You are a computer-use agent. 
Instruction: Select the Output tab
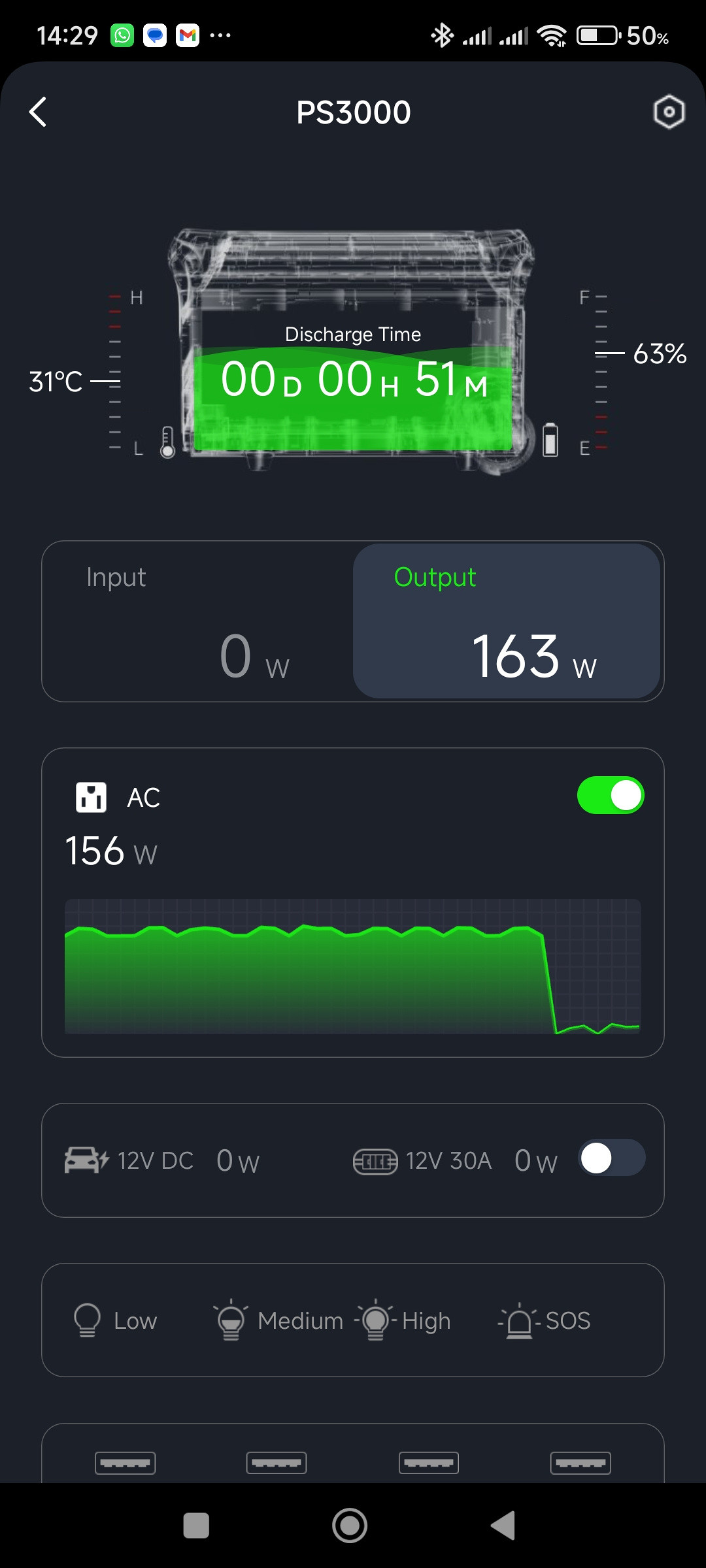pos(507,621)
